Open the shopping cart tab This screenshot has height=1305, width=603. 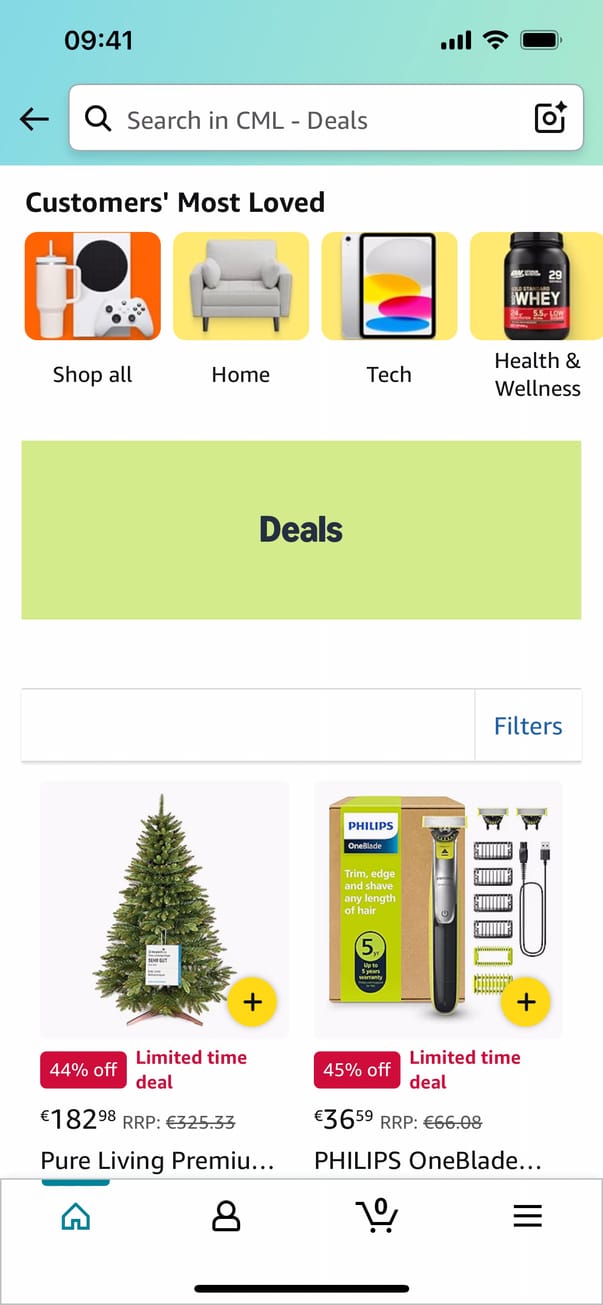(377, 1216)
